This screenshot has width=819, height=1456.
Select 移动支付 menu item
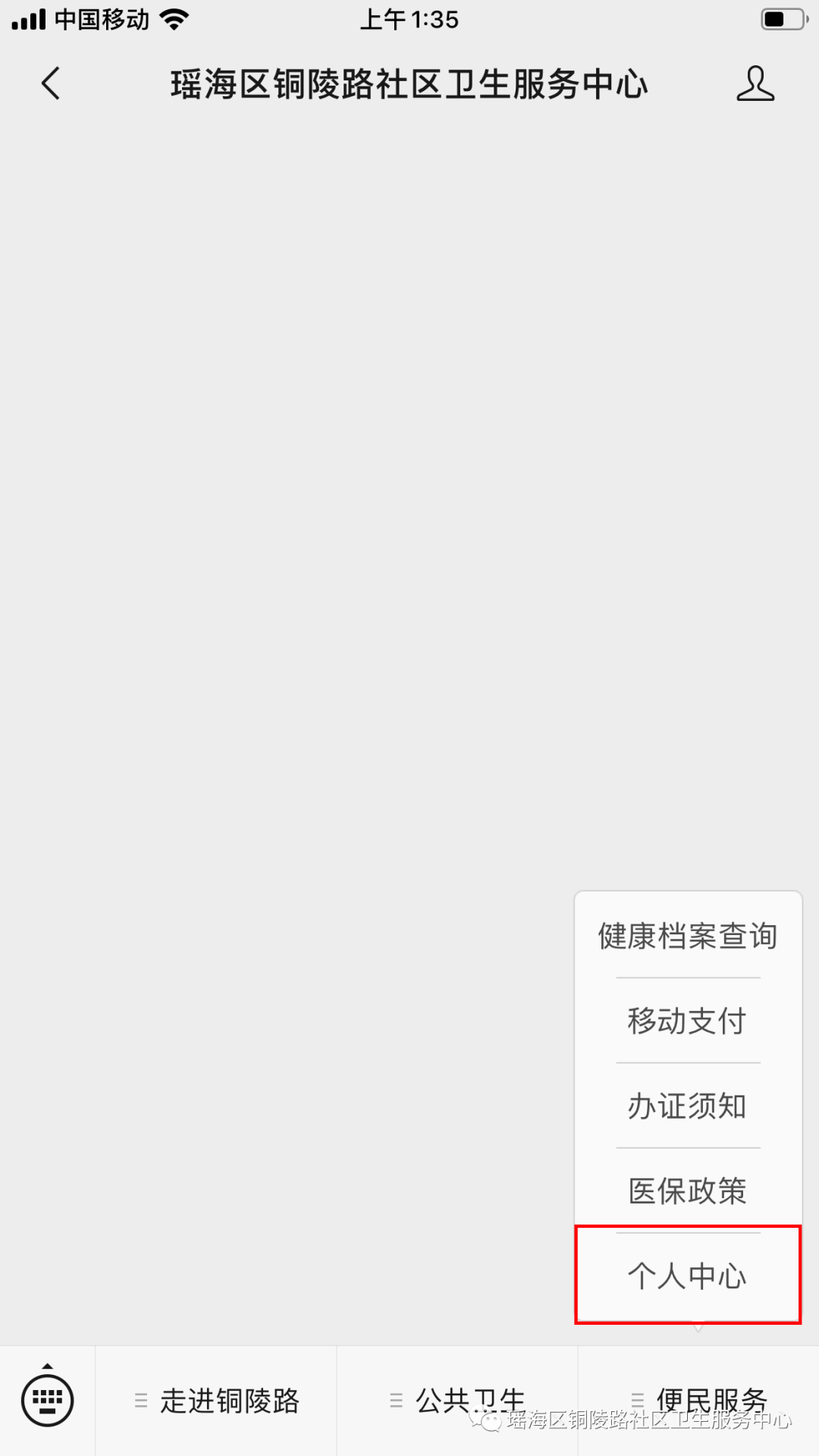pos(688,1021)
